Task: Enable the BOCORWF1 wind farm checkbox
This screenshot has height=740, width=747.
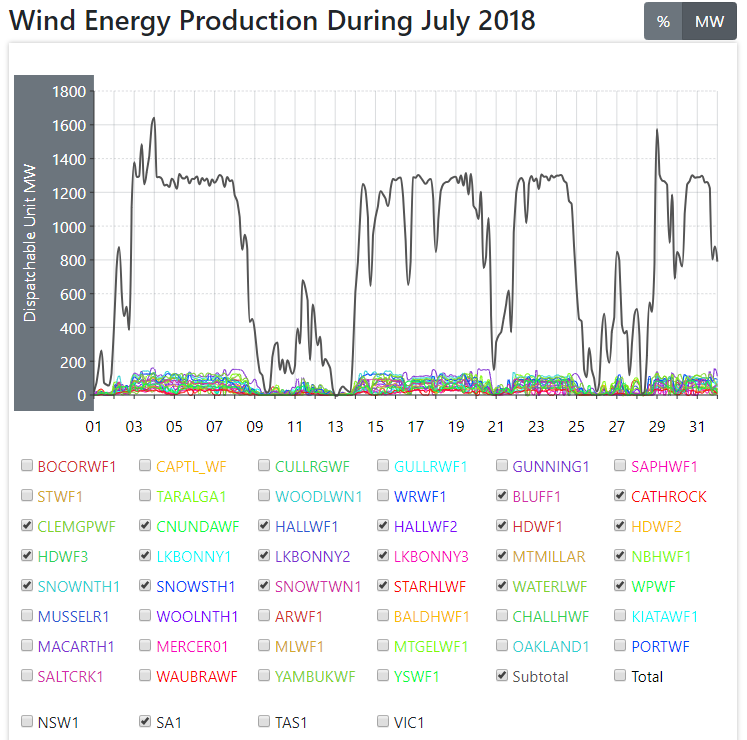Action: [27, 466]
